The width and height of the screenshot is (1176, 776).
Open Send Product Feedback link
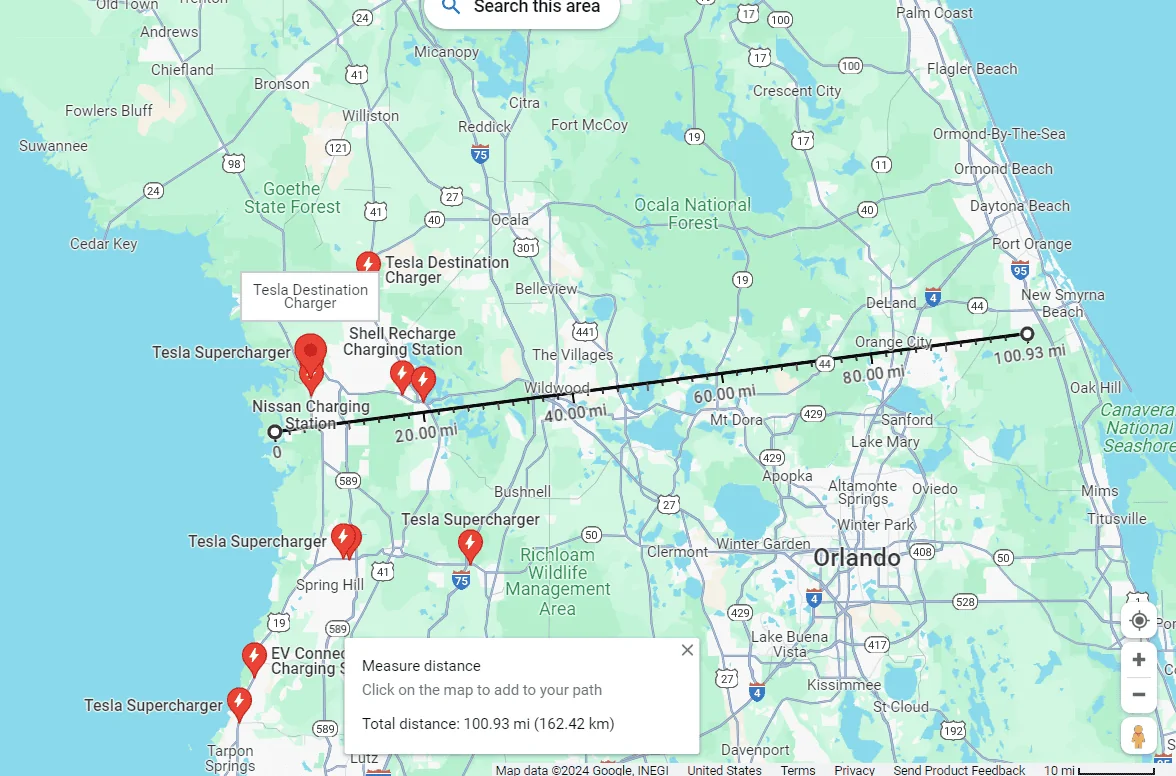tap(959, 770)
